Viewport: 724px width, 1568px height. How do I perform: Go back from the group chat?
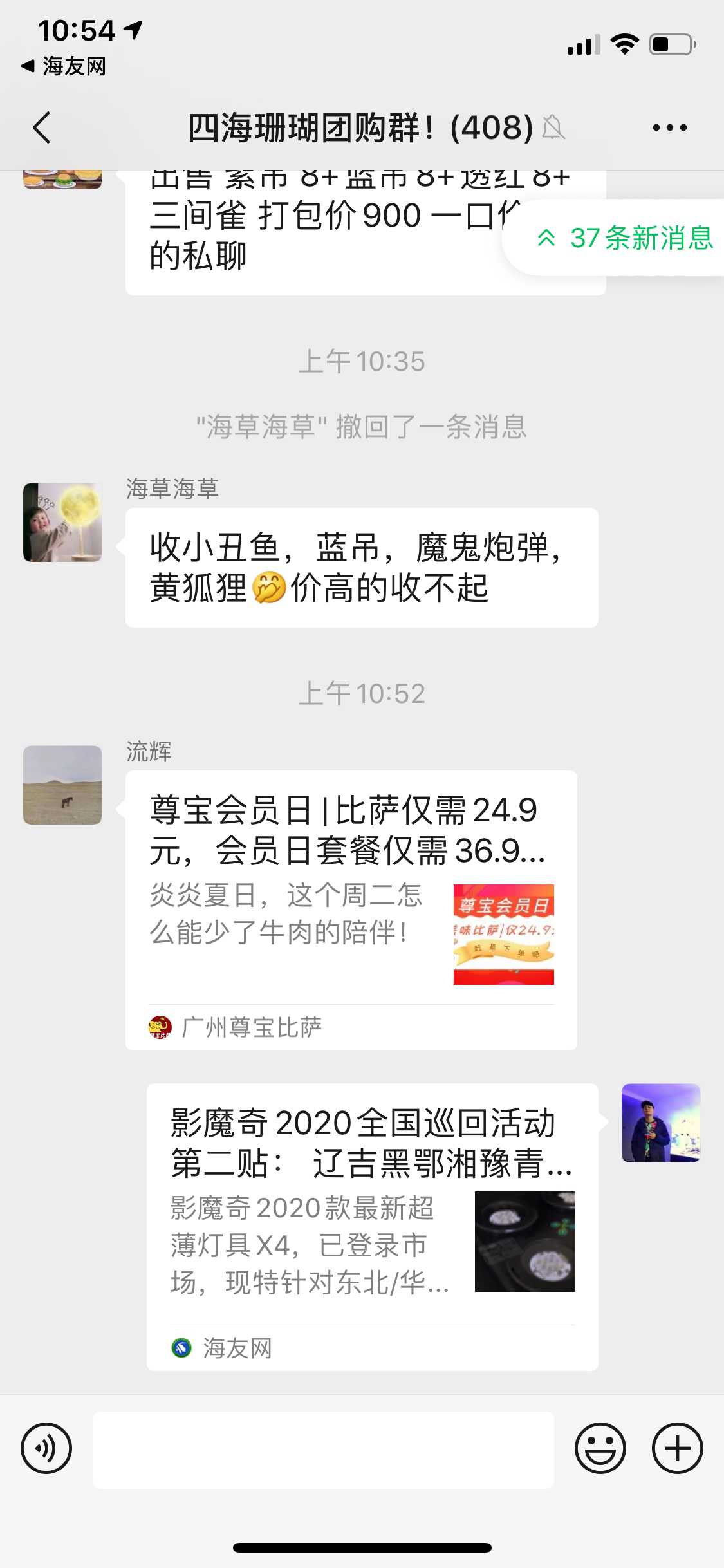point(42,127)
